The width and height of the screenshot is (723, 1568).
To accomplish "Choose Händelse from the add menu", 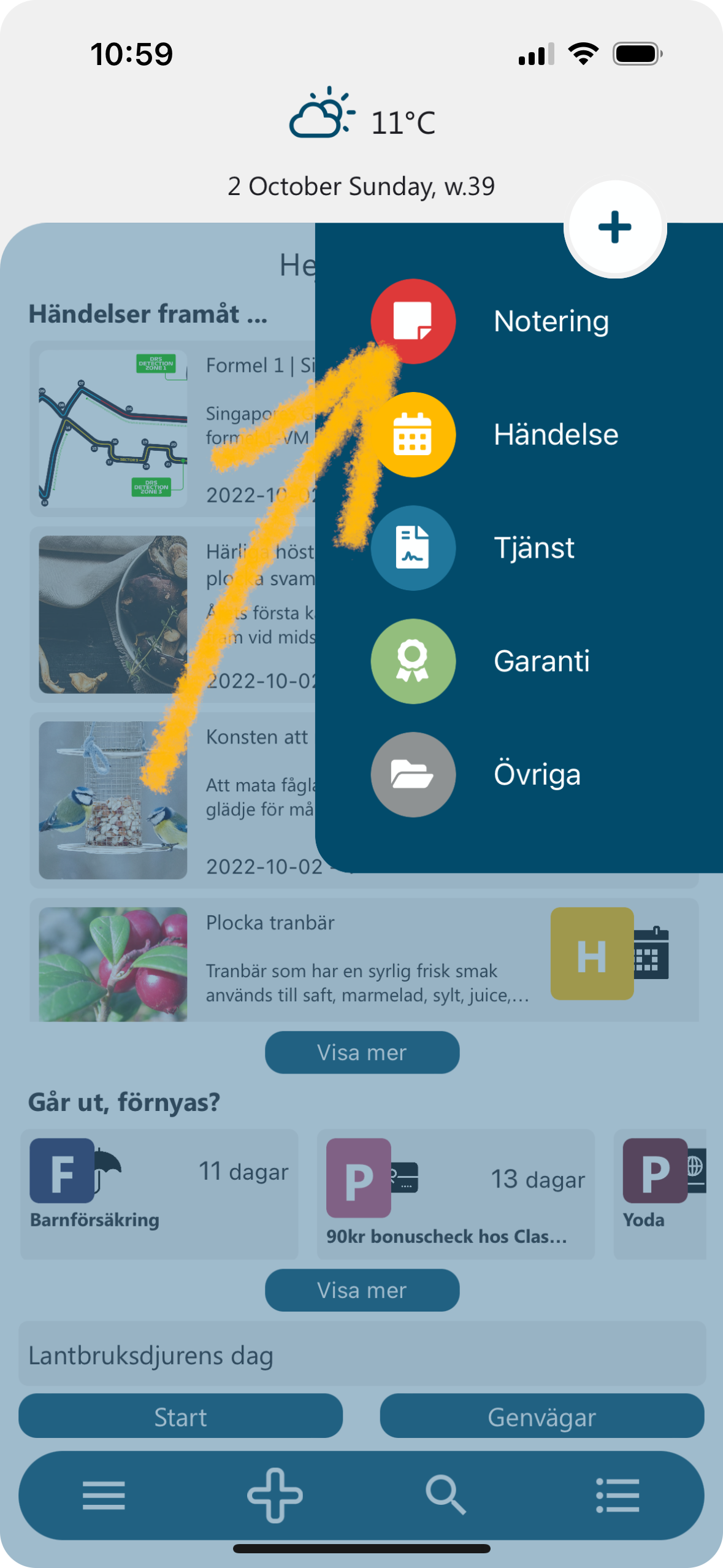I will pos(413,434).
